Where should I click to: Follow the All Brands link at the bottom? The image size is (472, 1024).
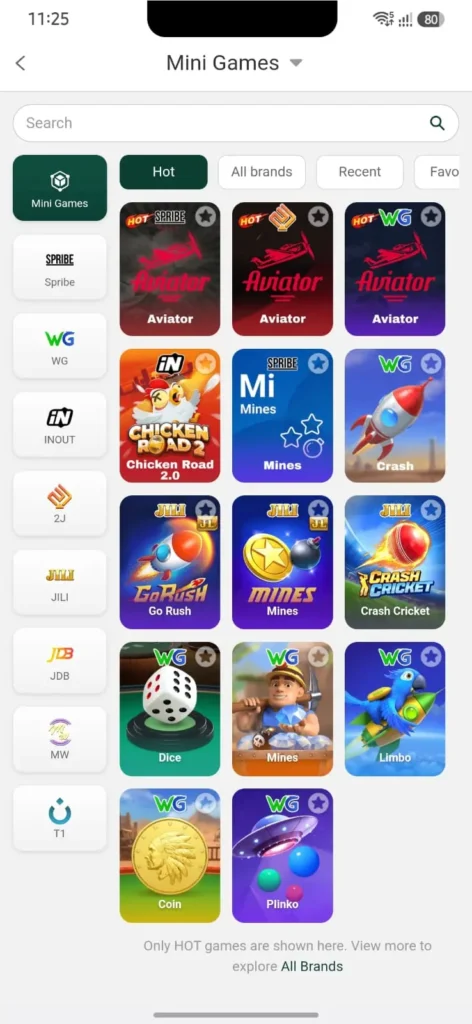312,966
